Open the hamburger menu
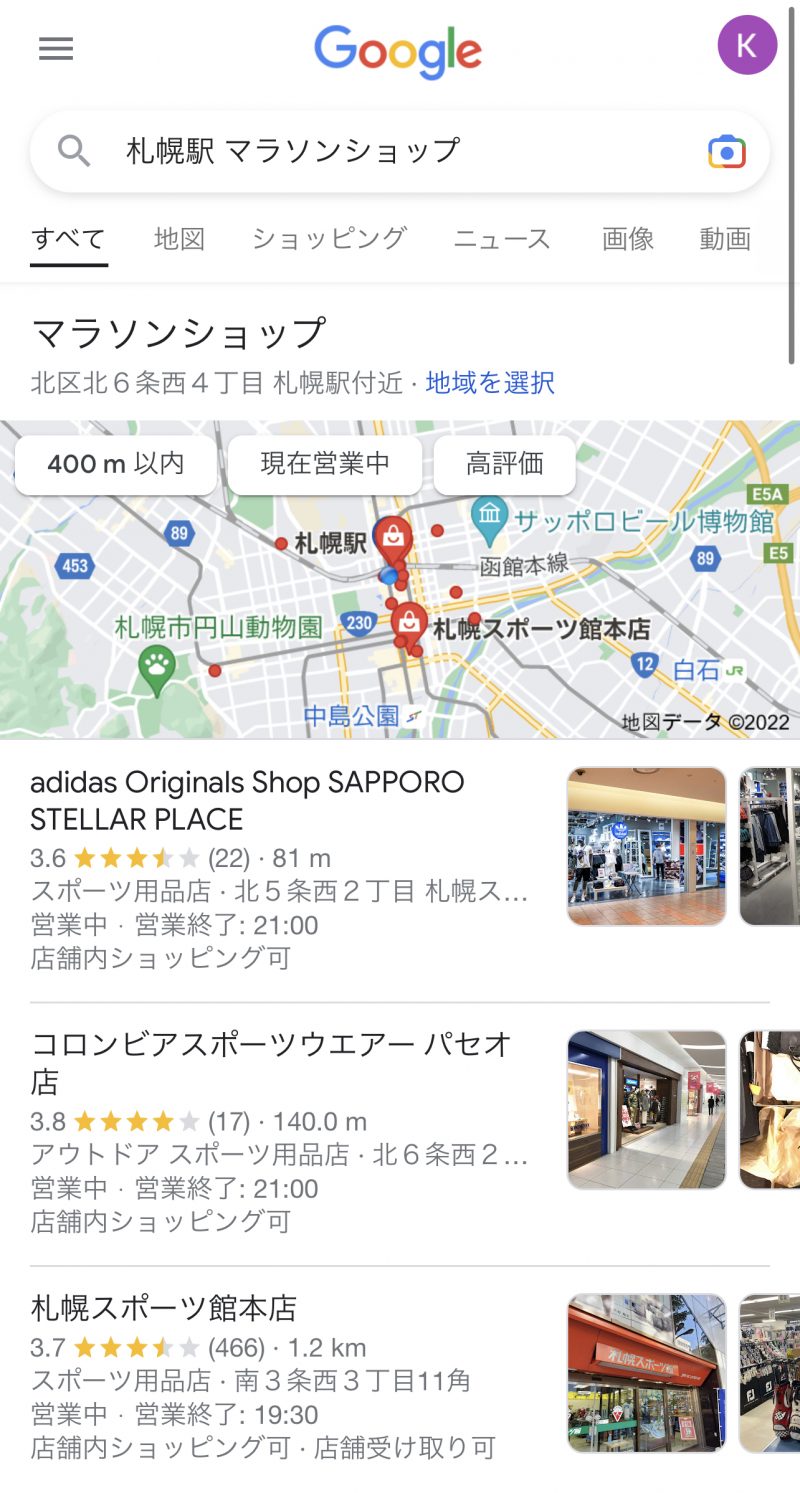The image size is (800, 1493). [x=56, y=48]
